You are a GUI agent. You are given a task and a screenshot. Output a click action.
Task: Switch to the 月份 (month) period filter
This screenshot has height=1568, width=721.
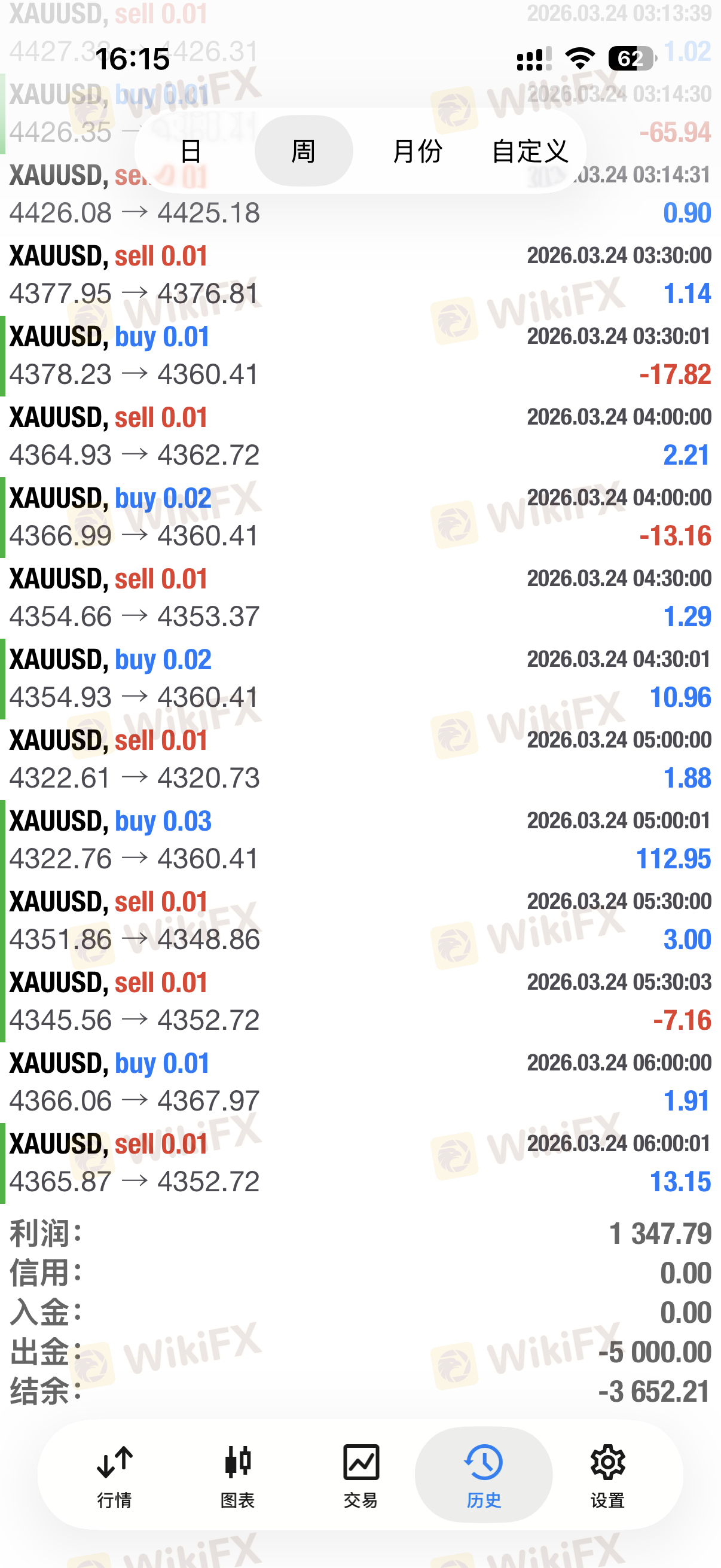417,151
